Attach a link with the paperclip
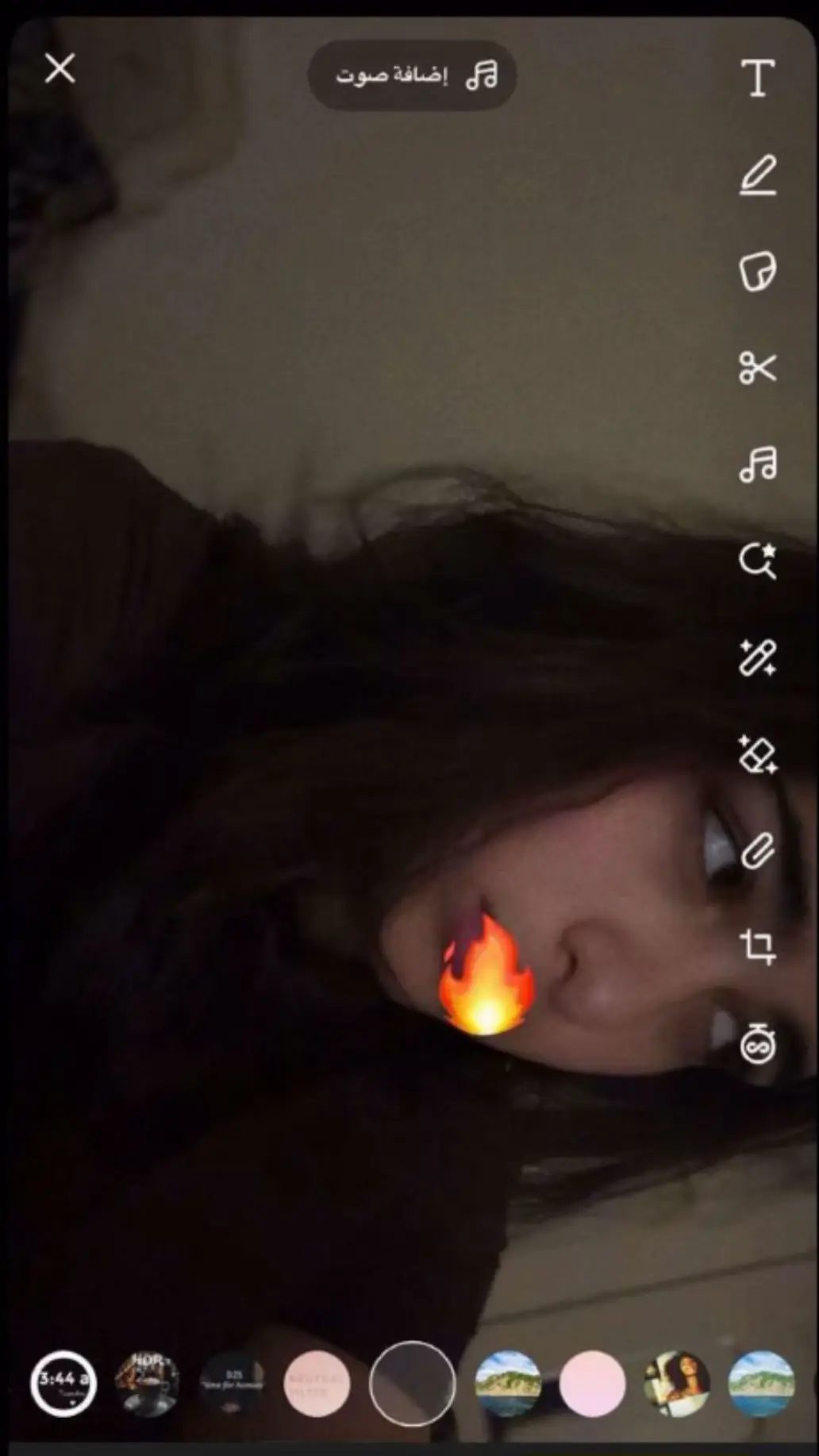This screenshot has height=1456, width=819. (757, 852)
